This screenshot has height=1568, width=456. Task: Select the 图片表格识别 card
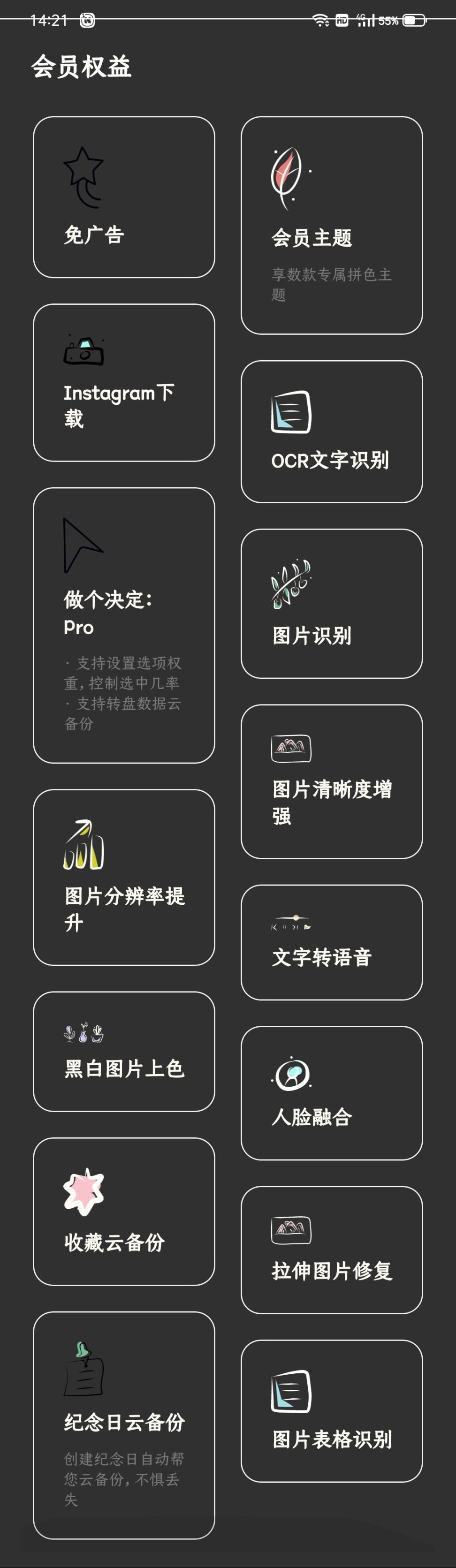tap(331, 1410)
